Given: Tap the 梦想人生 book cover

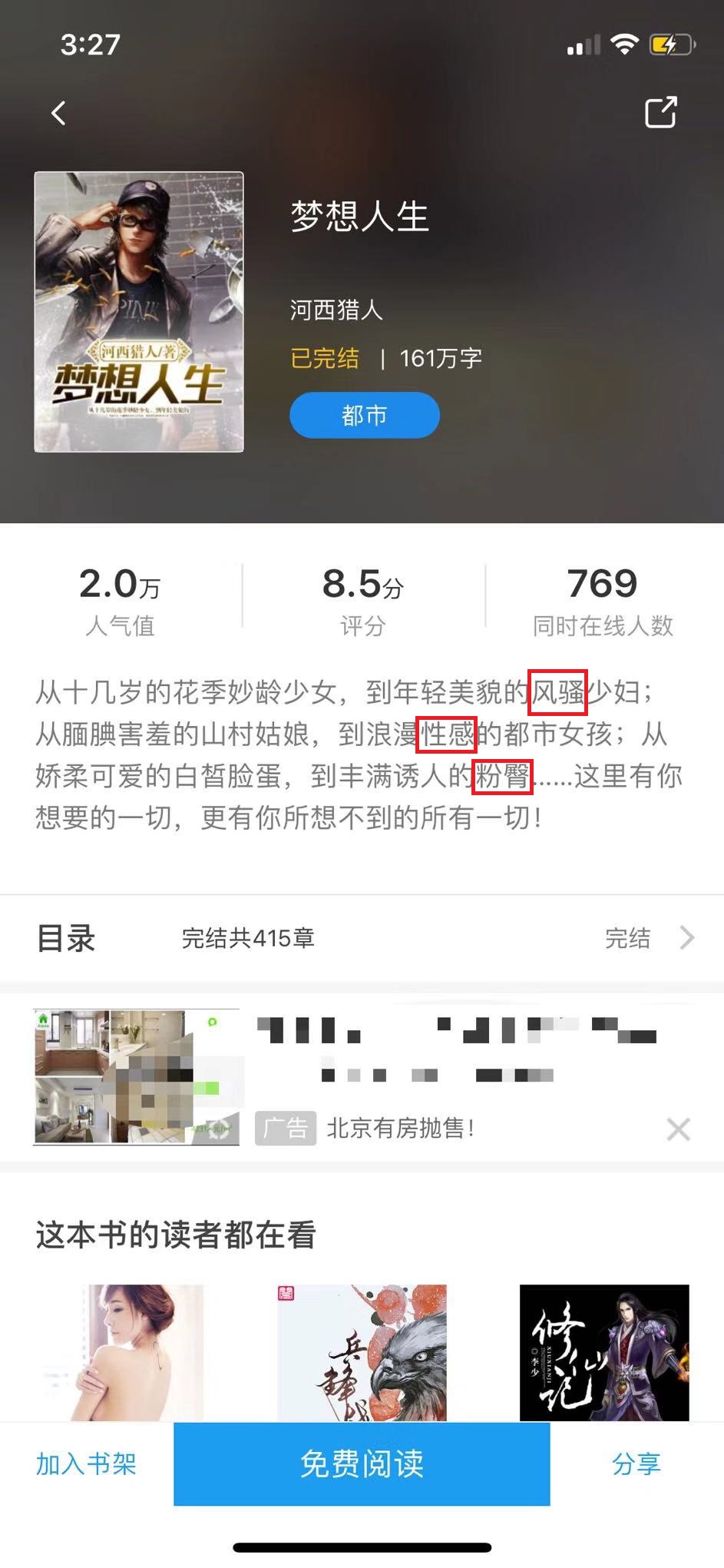Looking at the screenshot, I should click(x=139, y=312).
